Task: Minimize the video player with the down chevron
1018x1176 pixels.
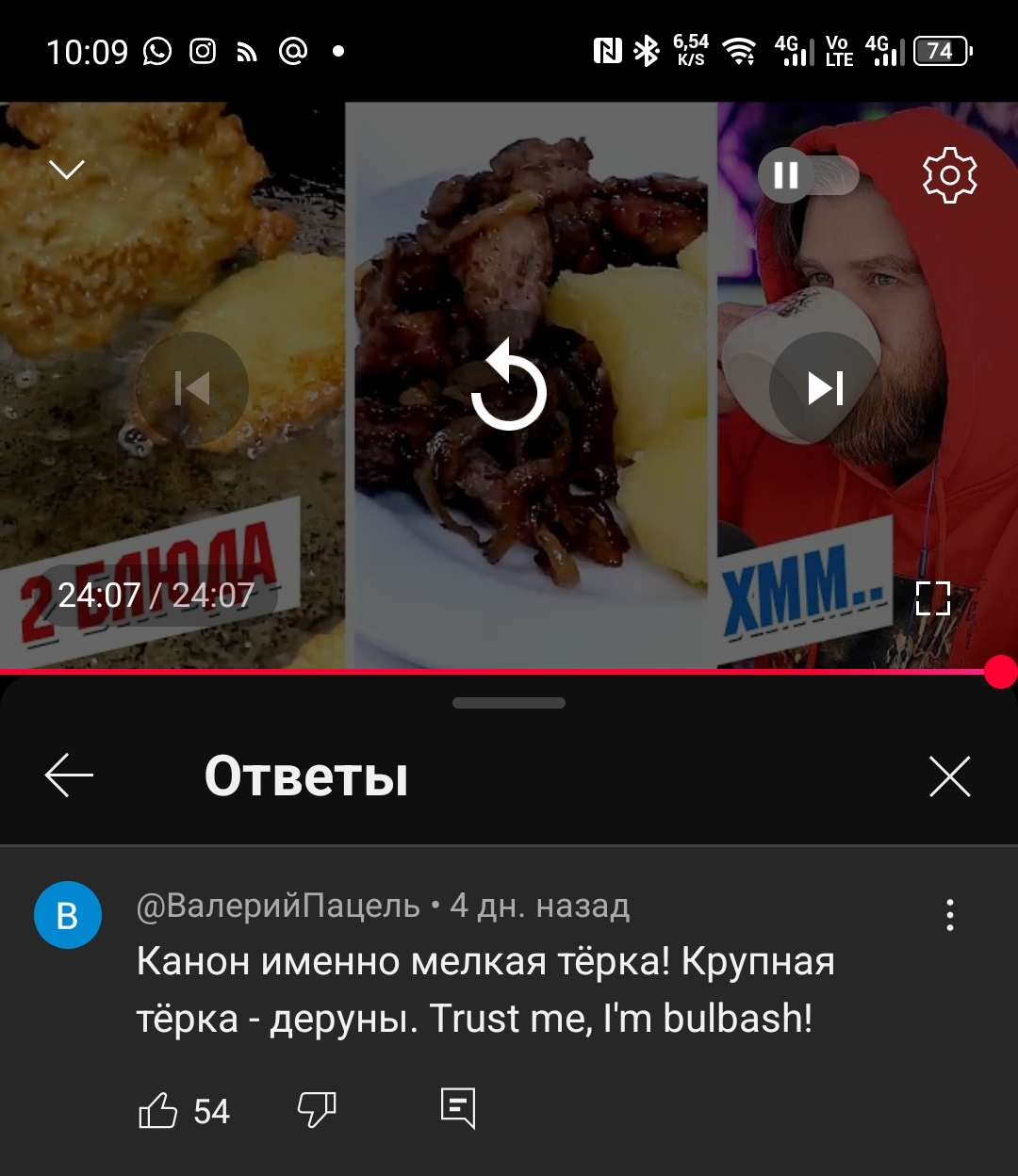Action: [67, 170]
